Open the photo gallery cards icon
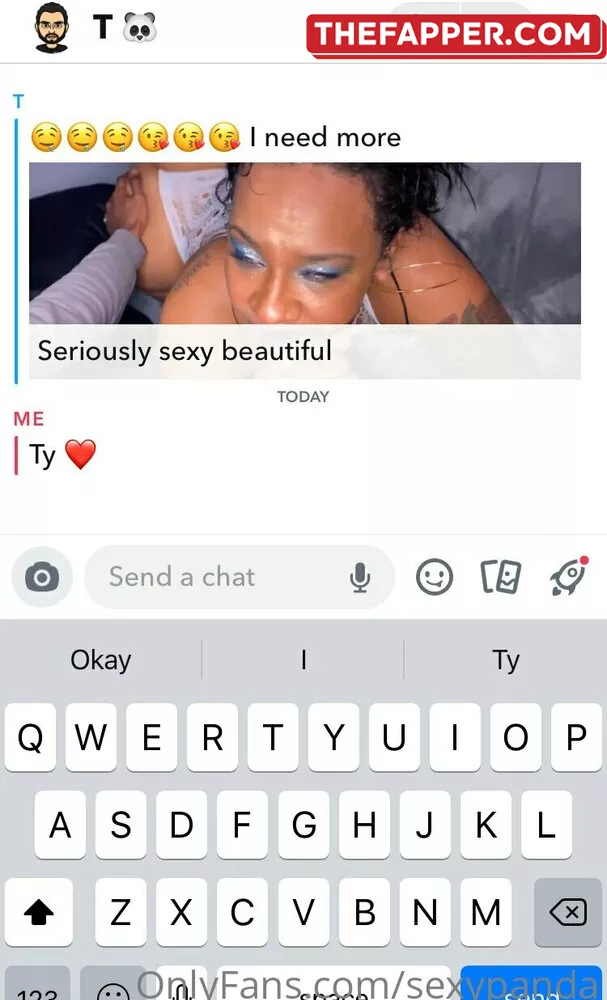Screen dimensions: 607x1000 coord(501,577)
